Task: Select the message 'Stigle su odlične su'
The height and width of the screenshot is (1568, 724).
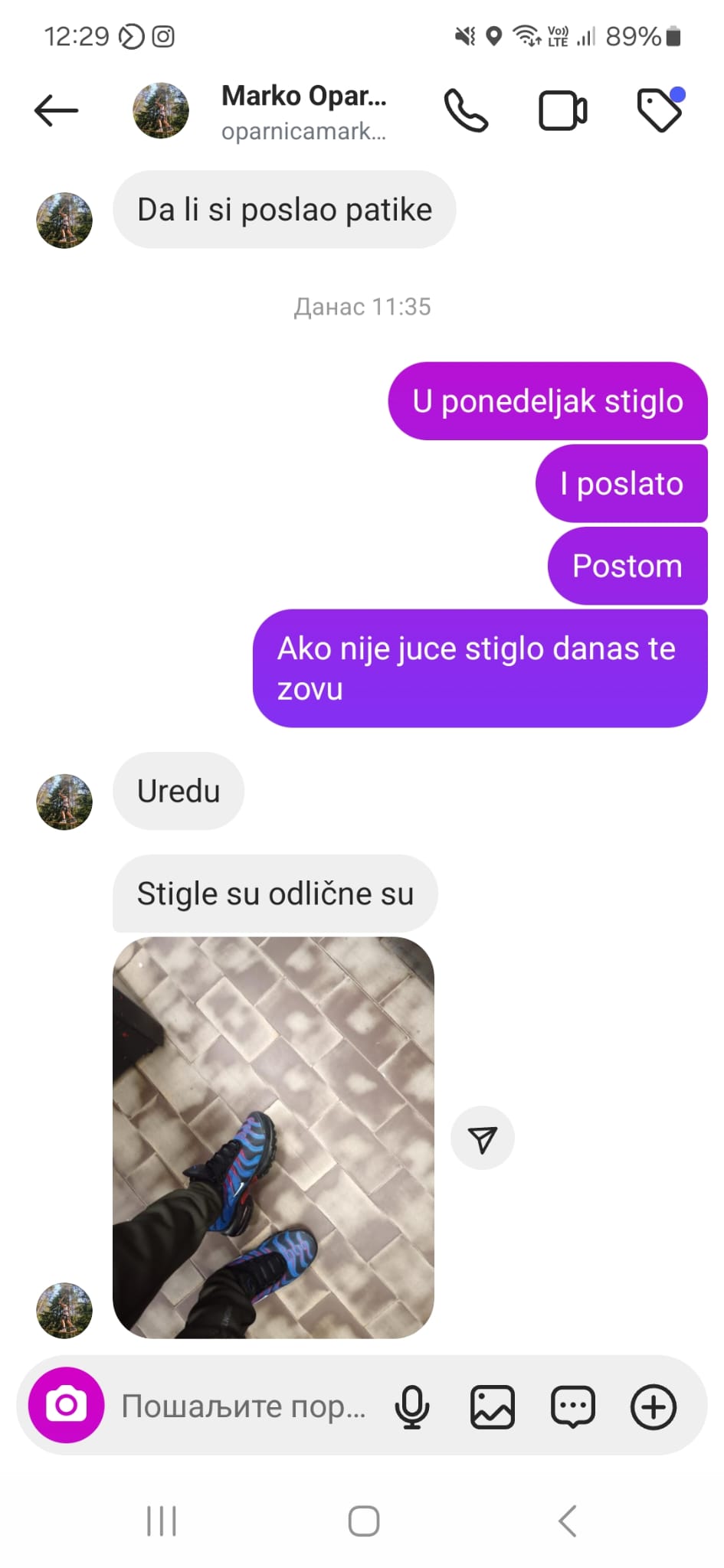Action: pos(274,893)
